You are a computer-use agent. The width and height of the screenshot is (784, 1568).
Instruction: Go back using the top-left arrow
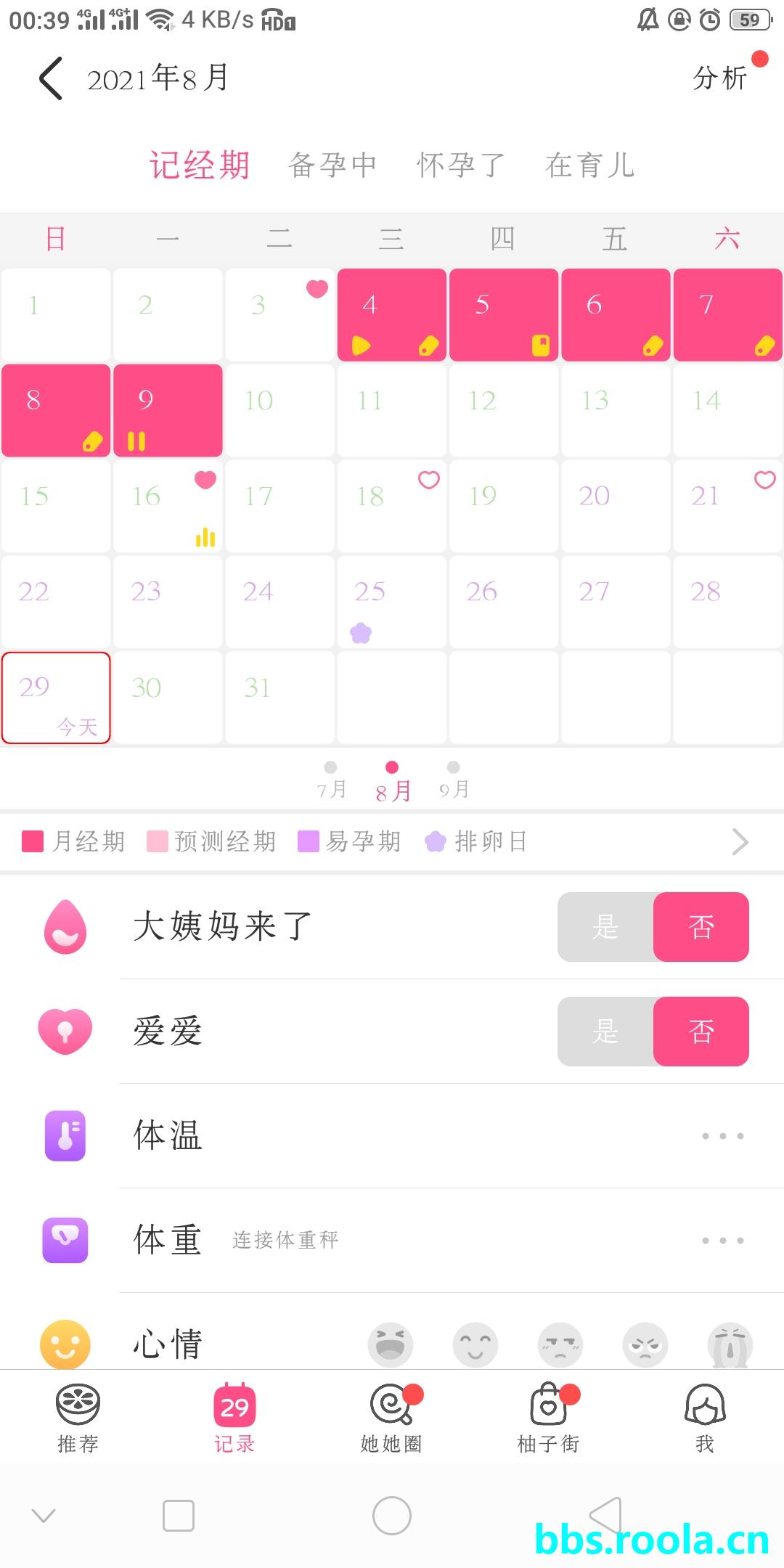(51, 78)
